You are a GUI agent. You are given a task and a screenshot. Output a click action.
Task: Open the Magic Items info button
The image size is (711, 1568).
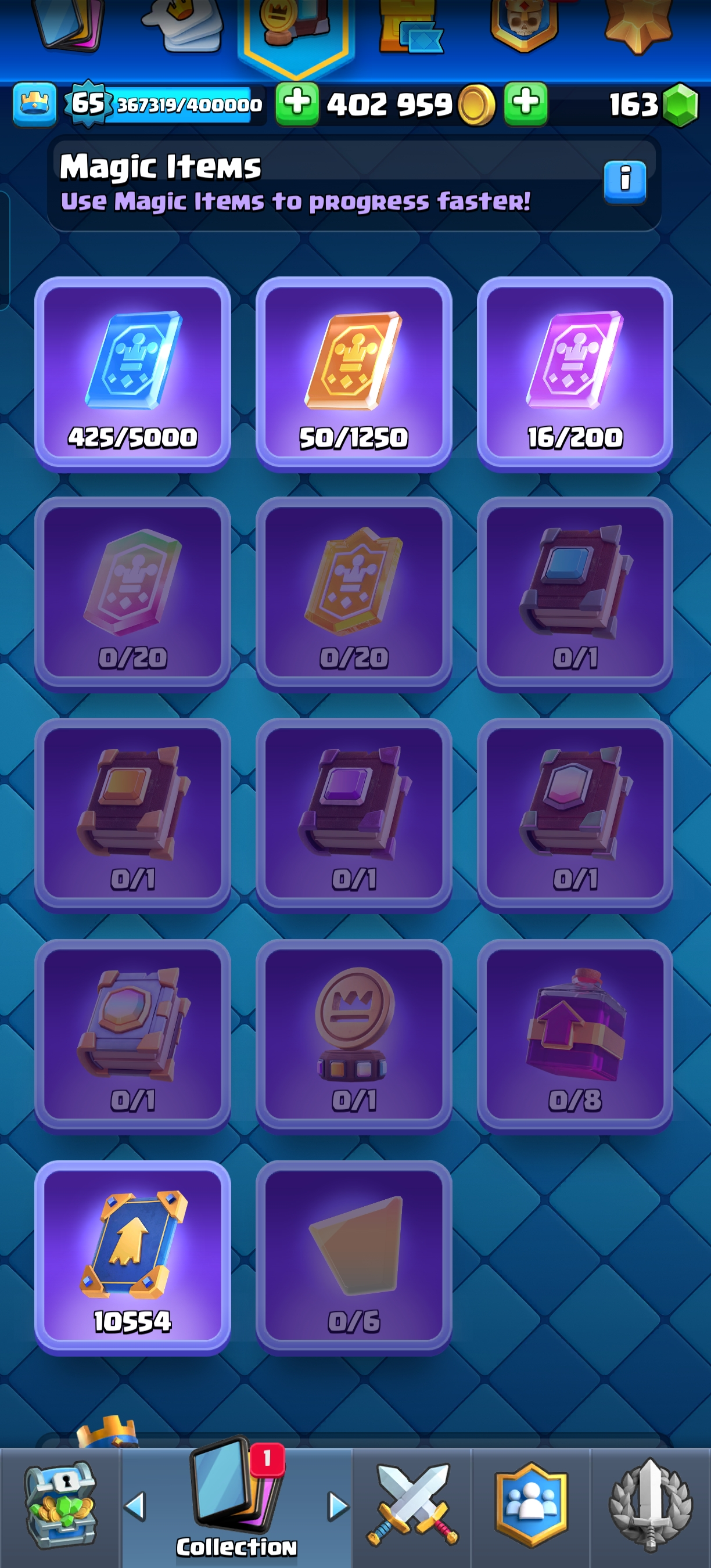(624, 181)
